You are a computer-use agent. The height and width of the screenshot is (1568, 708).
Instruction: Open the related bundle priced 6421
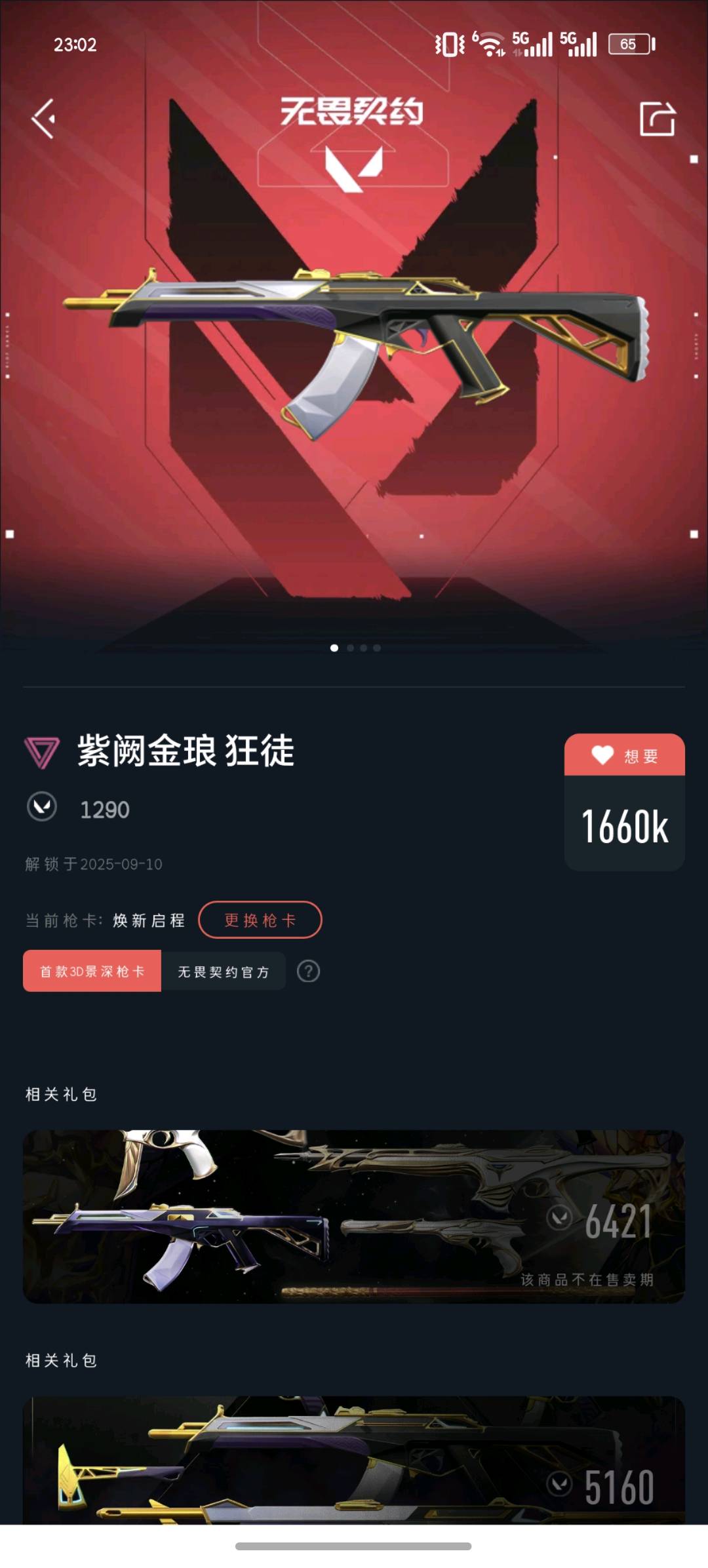tap(354, 1216)
